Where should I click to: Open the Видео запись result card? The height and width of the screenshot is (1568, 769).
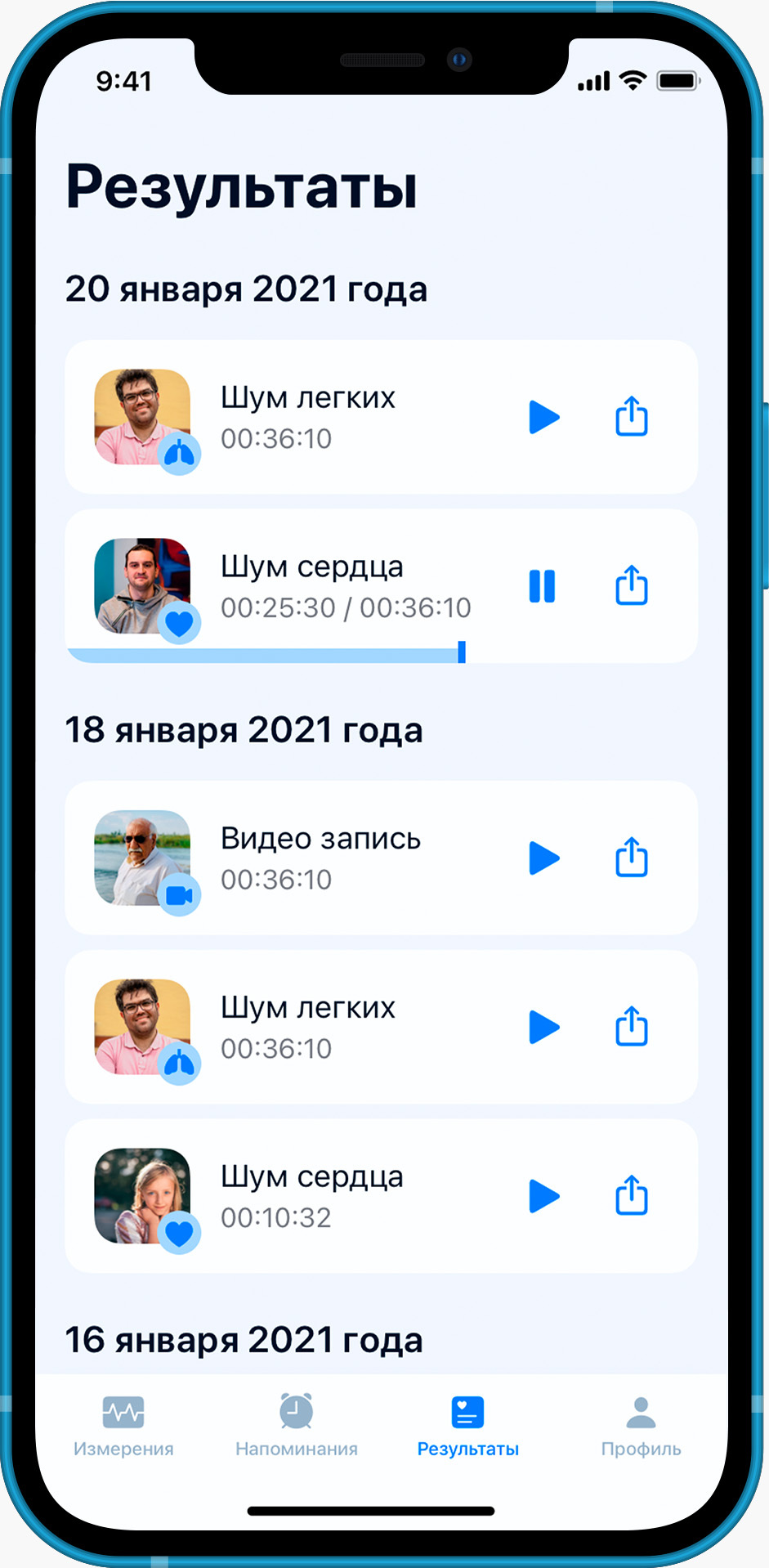(327, 858)
